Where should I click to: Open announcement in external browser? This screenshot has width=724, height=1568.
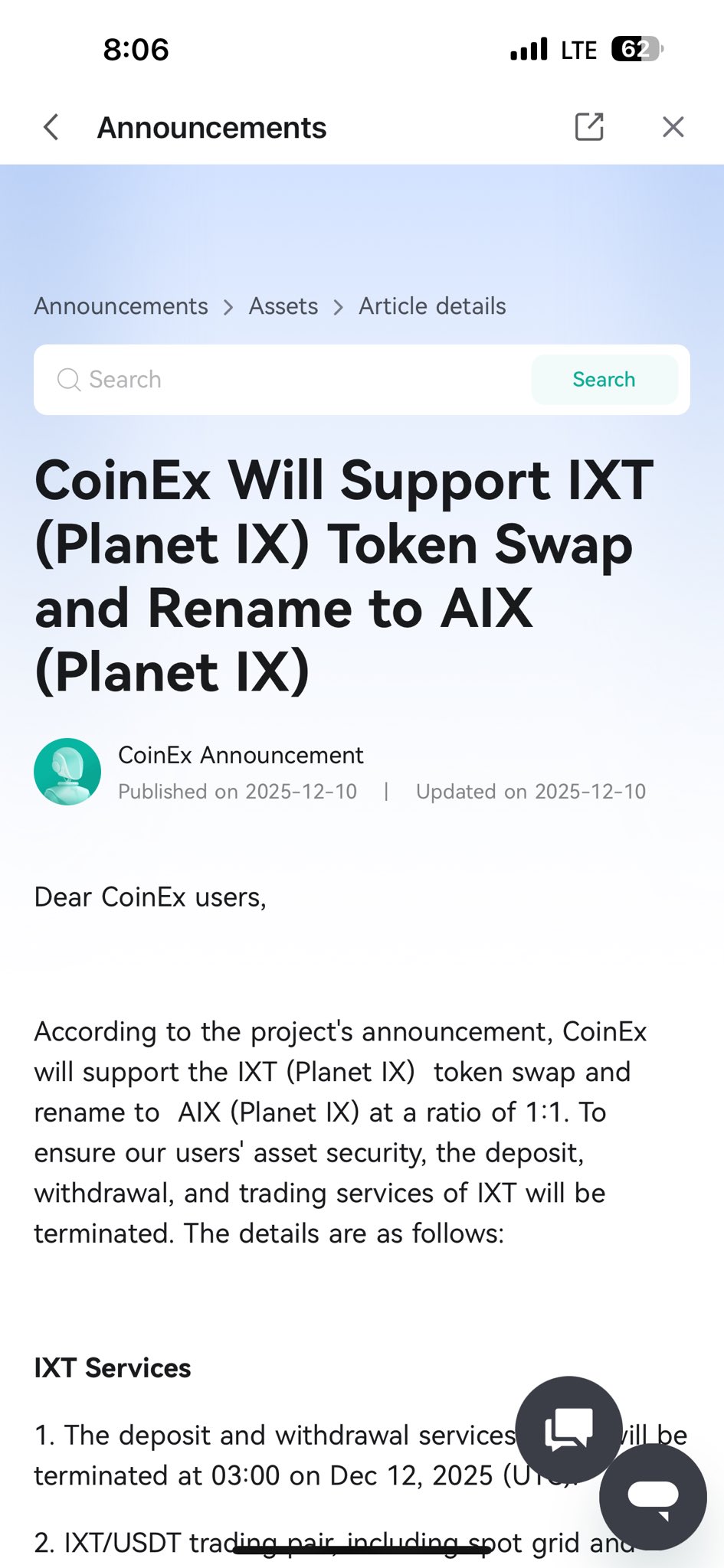click(x=588, y=127)
